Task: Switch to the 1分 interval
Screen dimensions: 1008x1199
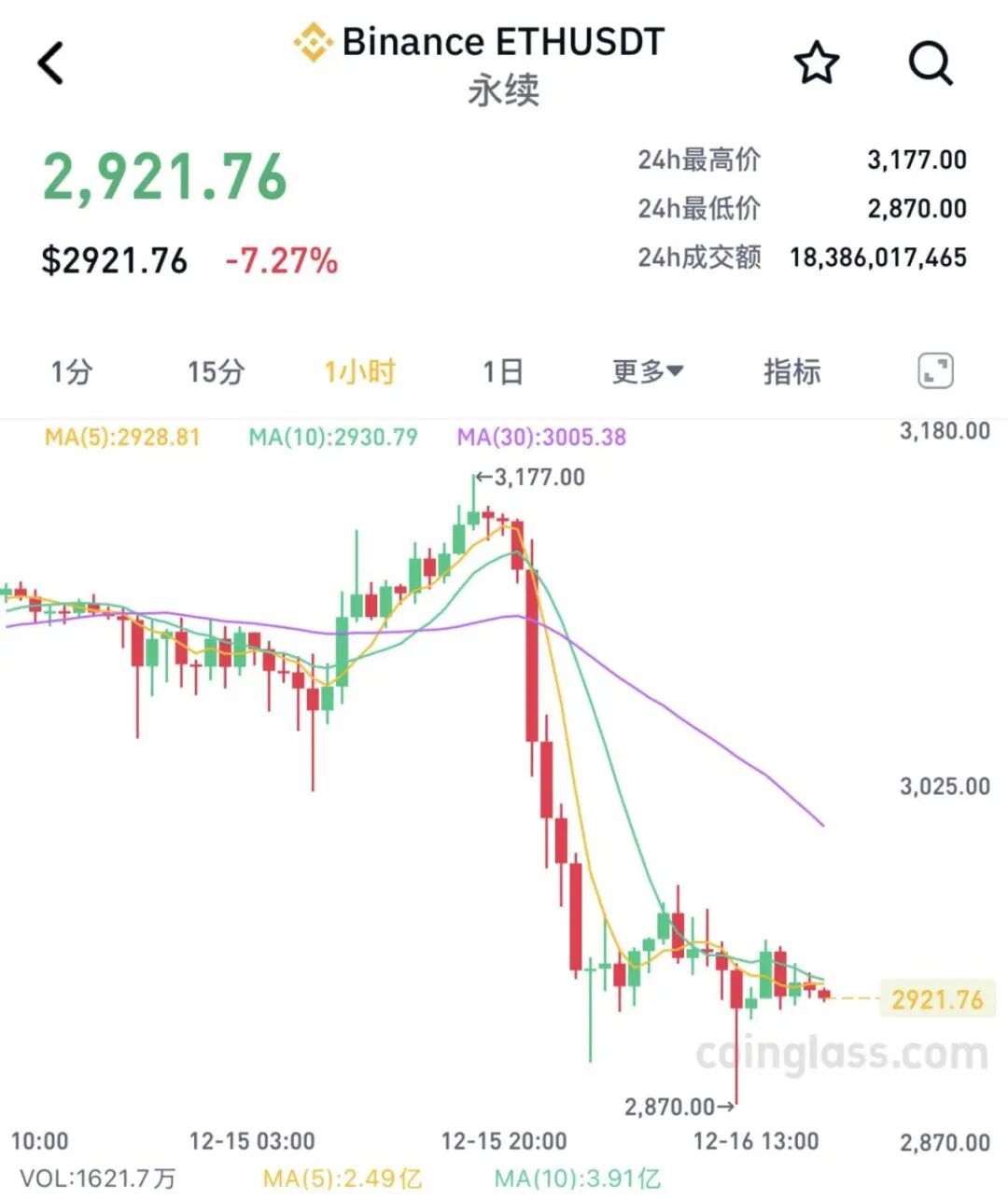Action: coord(72,371)
